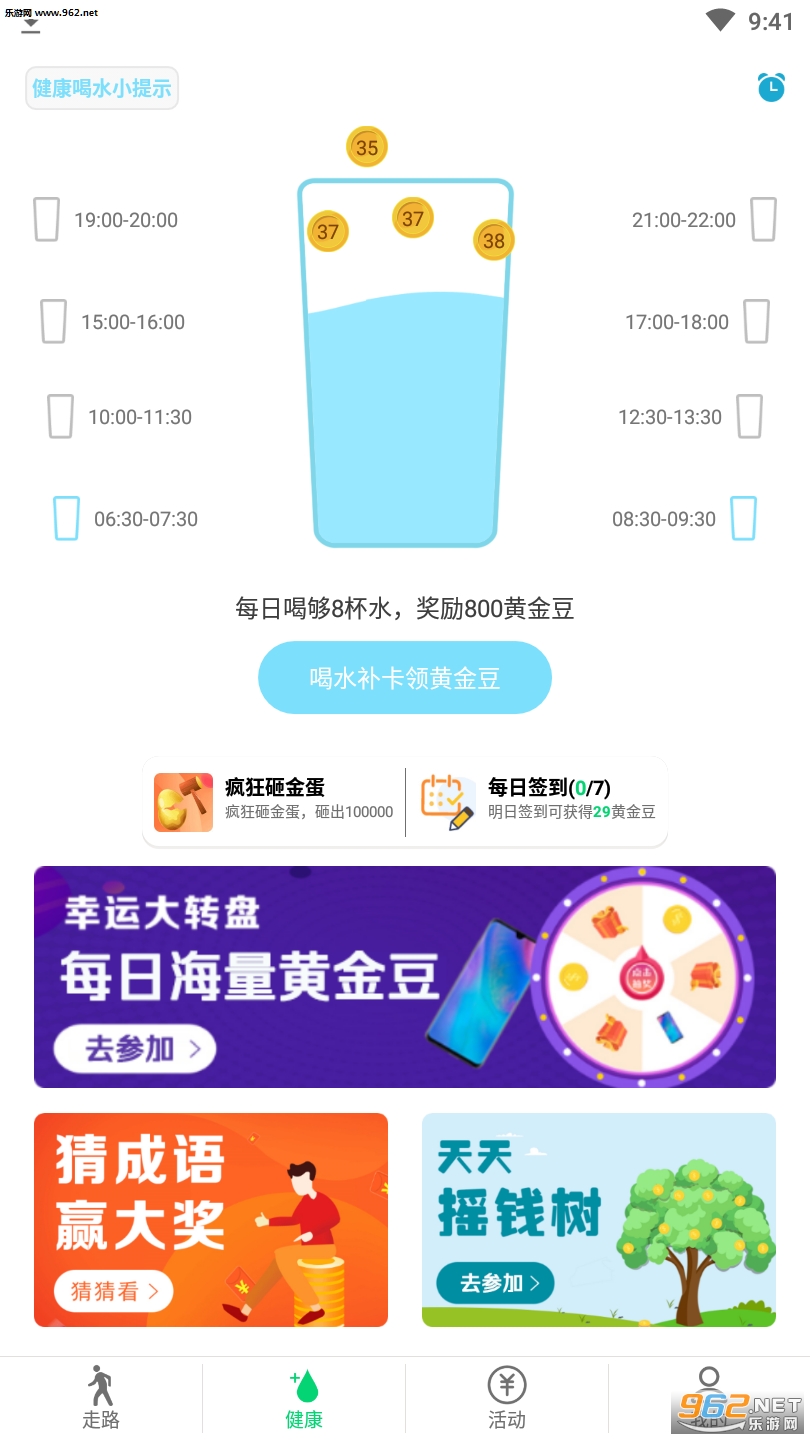Select the 10:00-11:30 water cup
The width and height of the screenshot is (810, 1440).
(60, 417)
